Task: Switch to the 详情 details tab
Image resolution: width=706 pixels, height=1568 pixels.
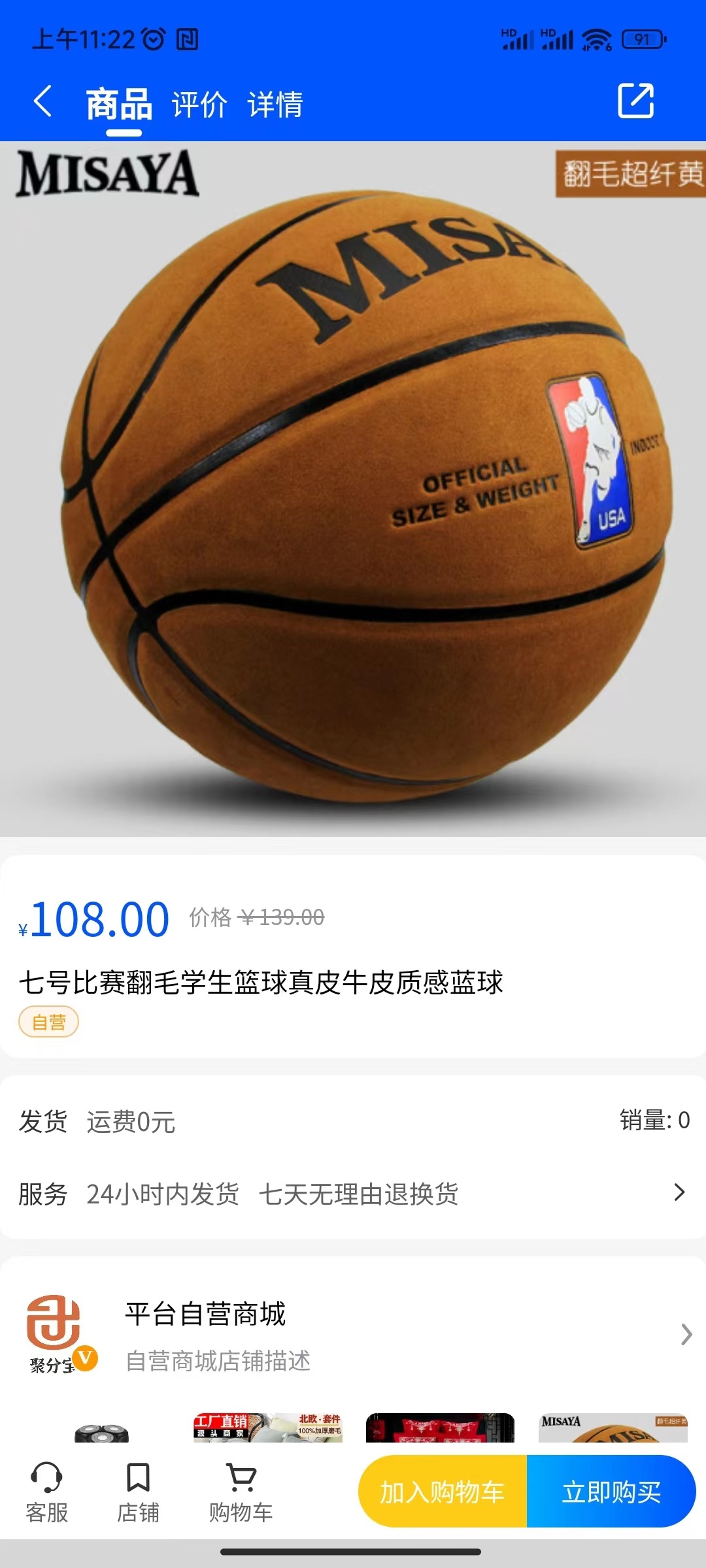Action: [275, 103]
